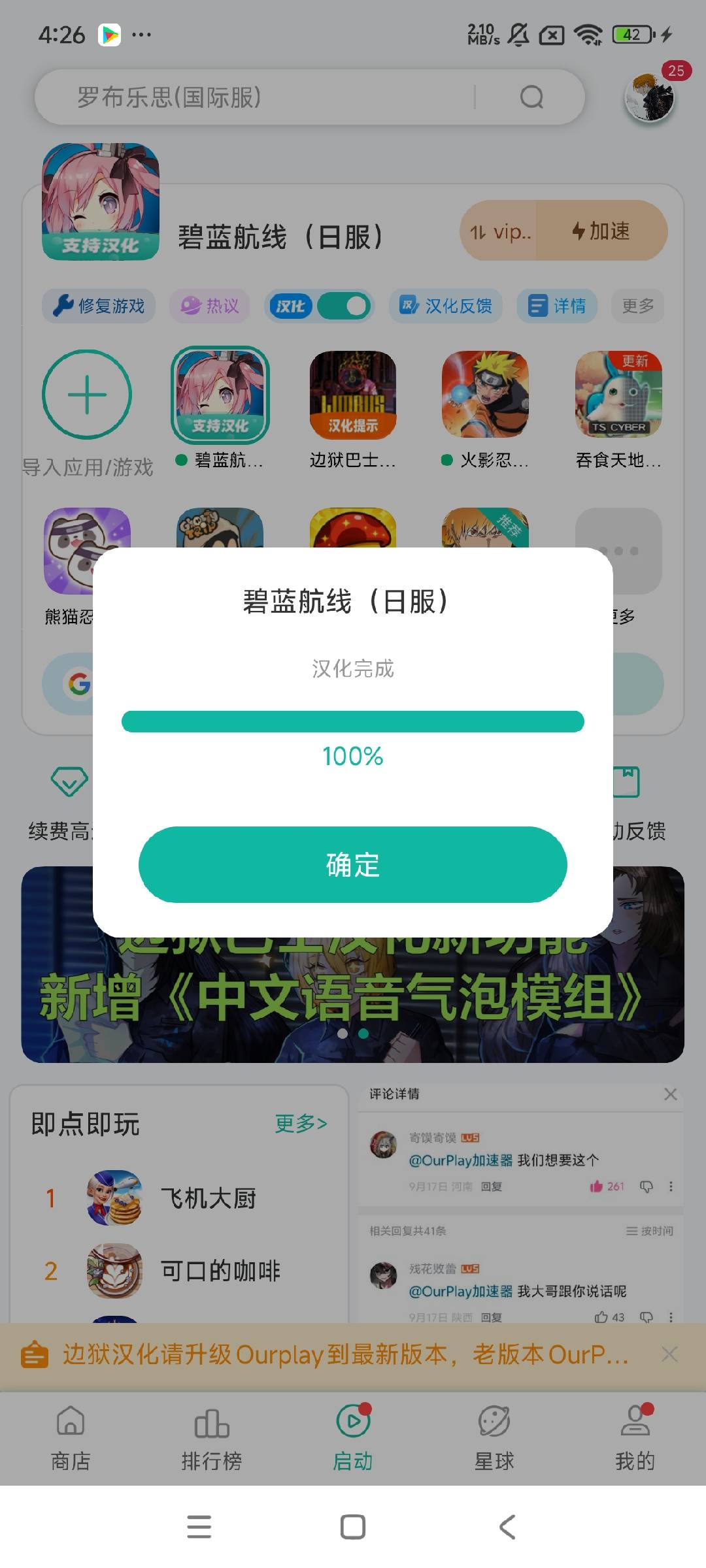Viewport: 706px width, 1568px height.
Task: Go back with the system back button
Action: 507,1527
